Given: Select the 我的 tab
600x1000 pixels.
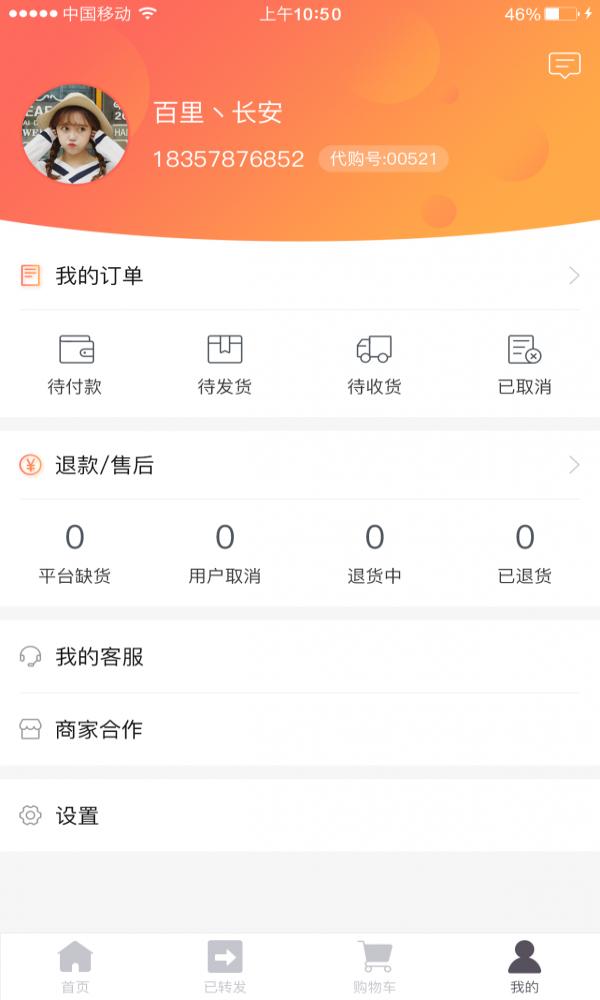Looking at the screenshot, I should pyautogui.click(x=524, y=967).
